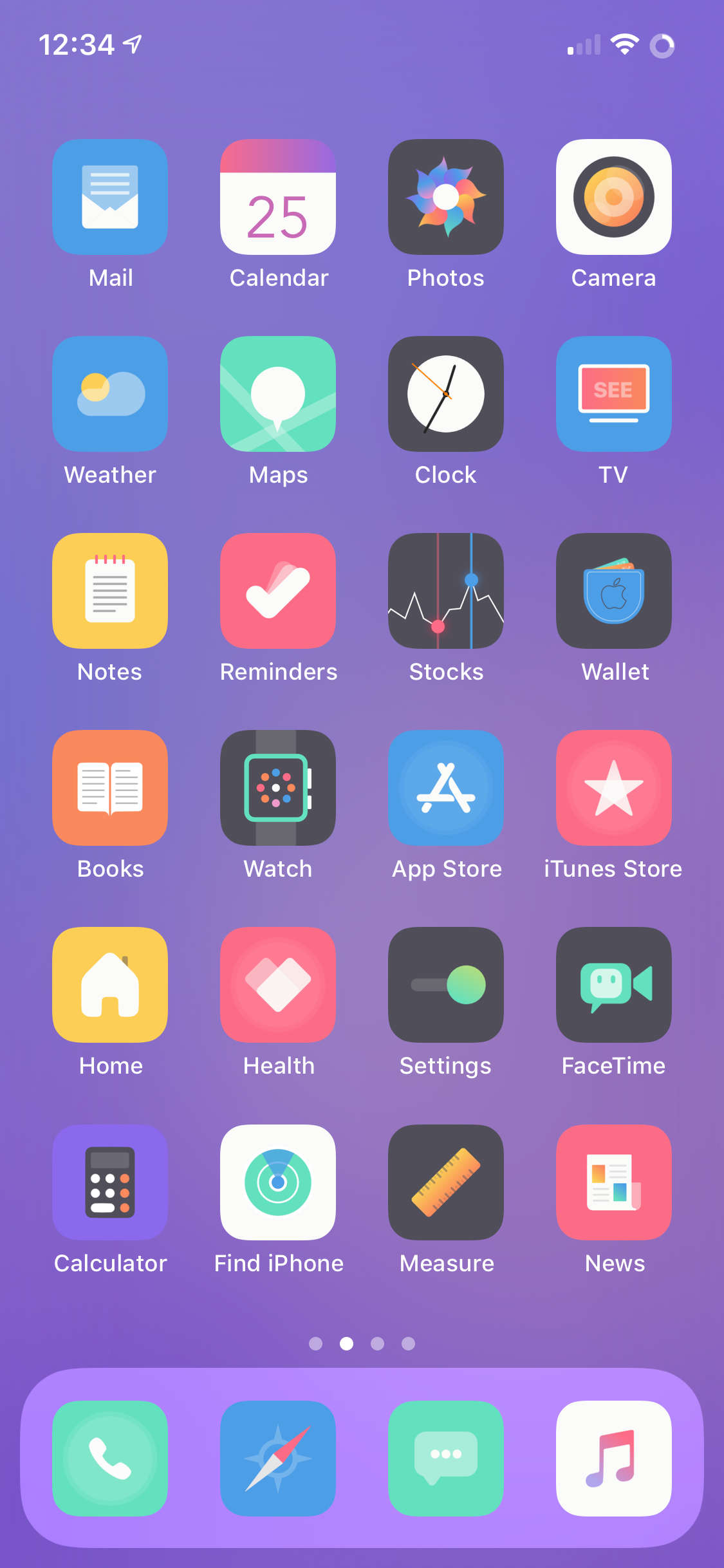Launch Find iPhone
The width and height of the screenshot is (724, 1568).
click(x=278, y=1182)
